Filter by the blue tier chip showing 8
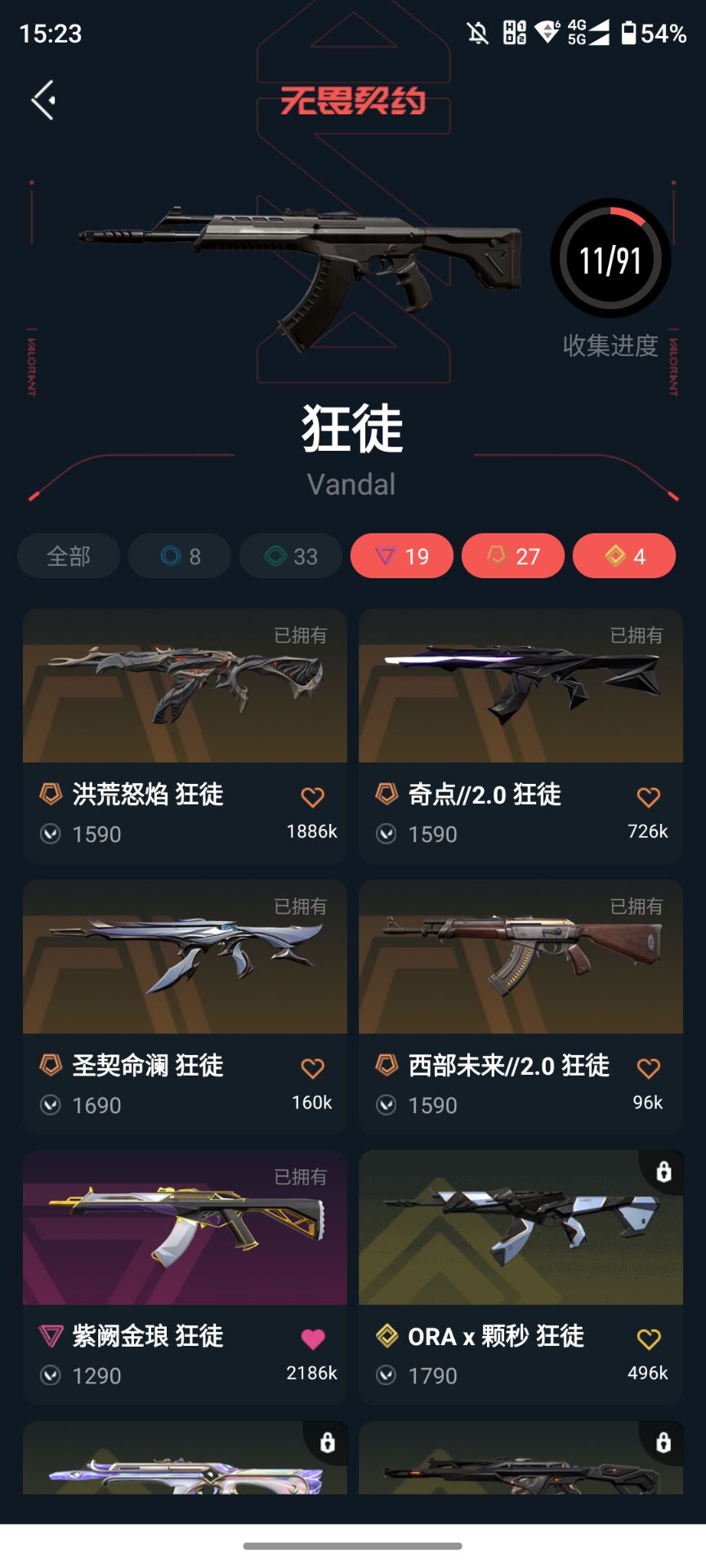The height and width of the screenshot is (1568, 706). click(x=180, y=556)
